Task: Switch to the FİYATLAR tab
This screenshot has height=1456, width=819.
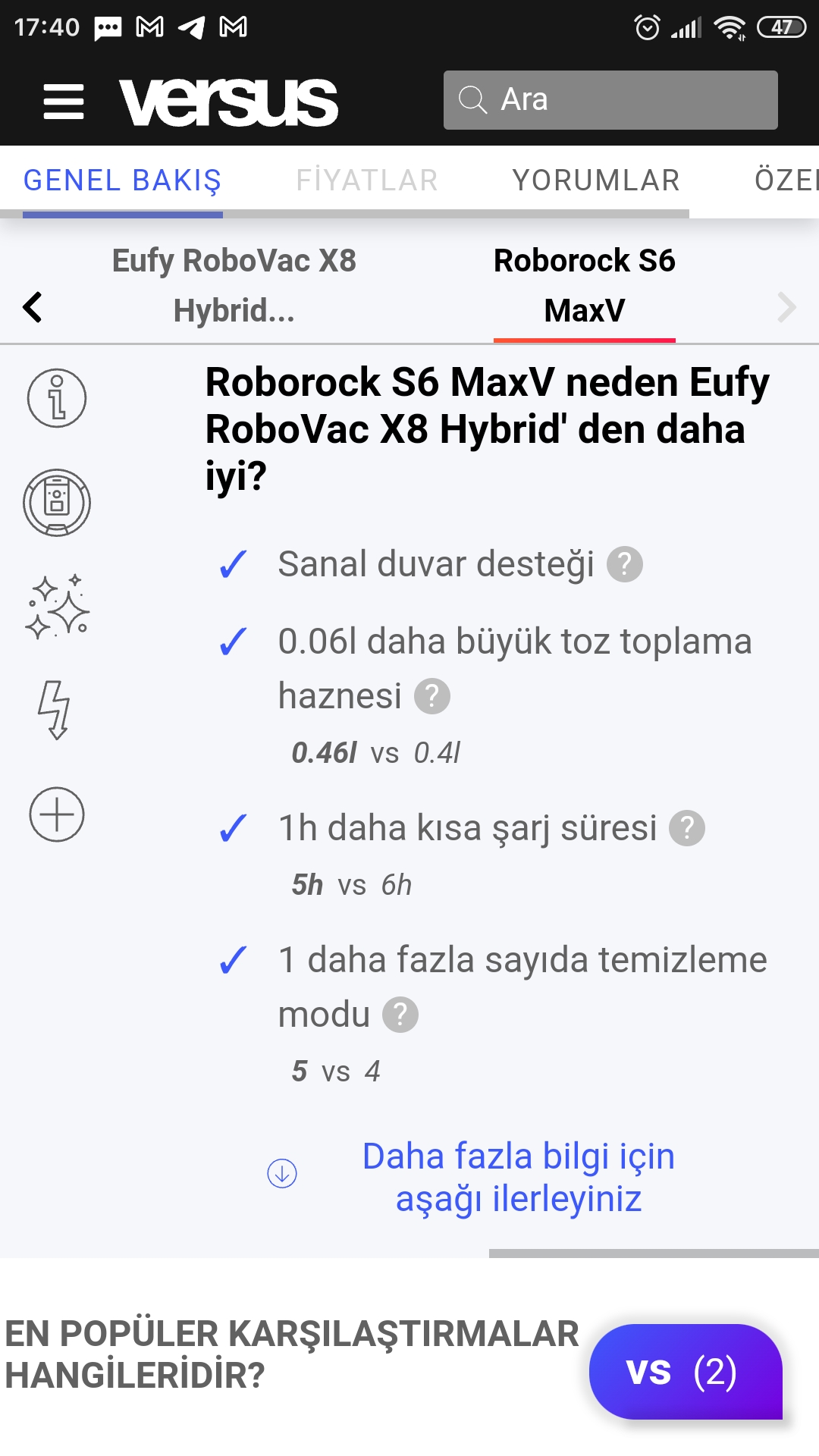Action: (367, 180)
